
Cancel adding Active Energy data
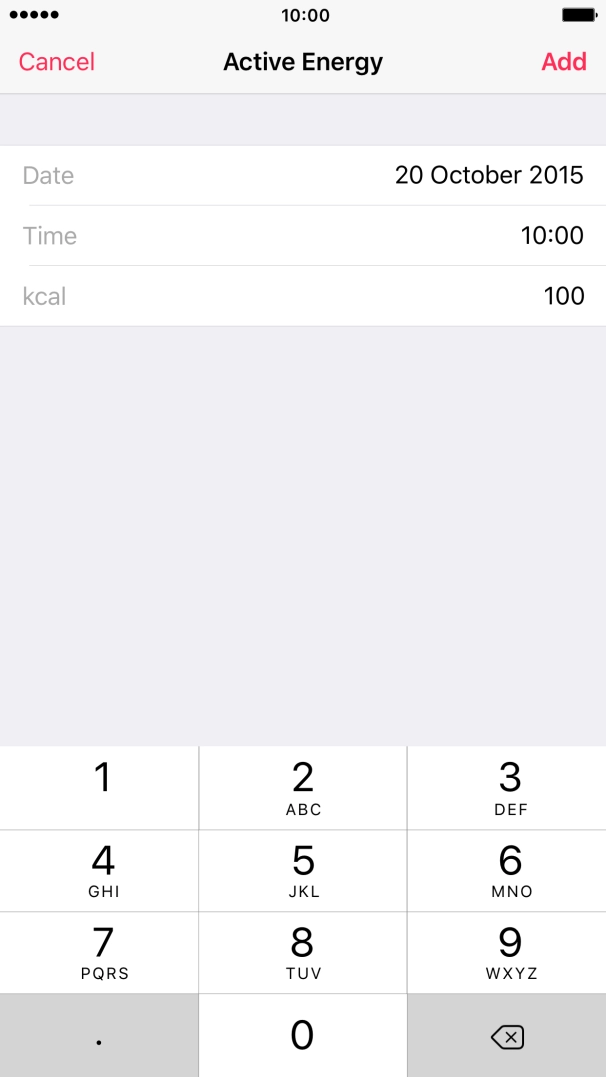click(57, 62)
